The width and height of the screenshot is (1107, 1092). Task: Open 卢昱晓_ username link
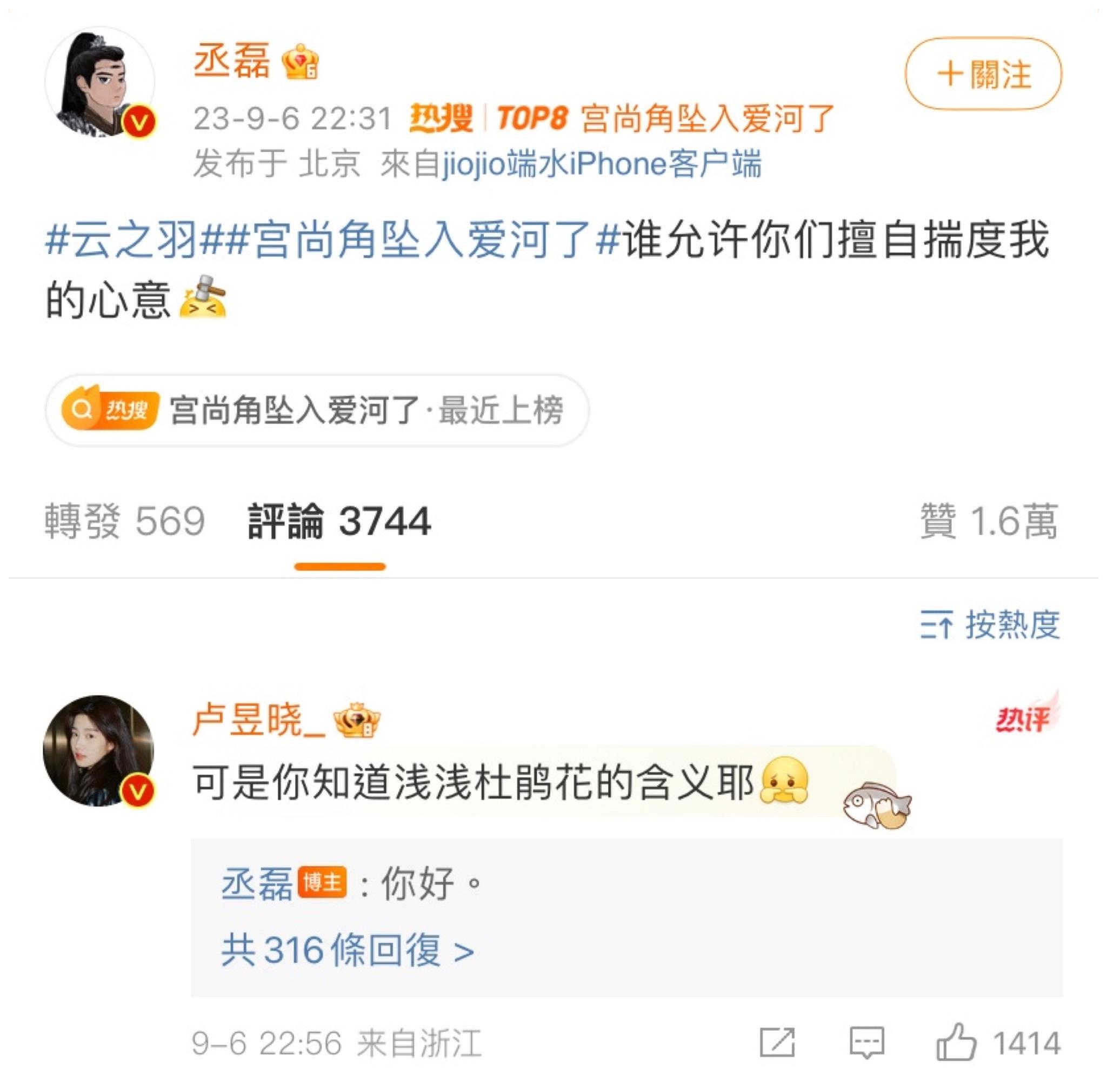pos(258,720)
